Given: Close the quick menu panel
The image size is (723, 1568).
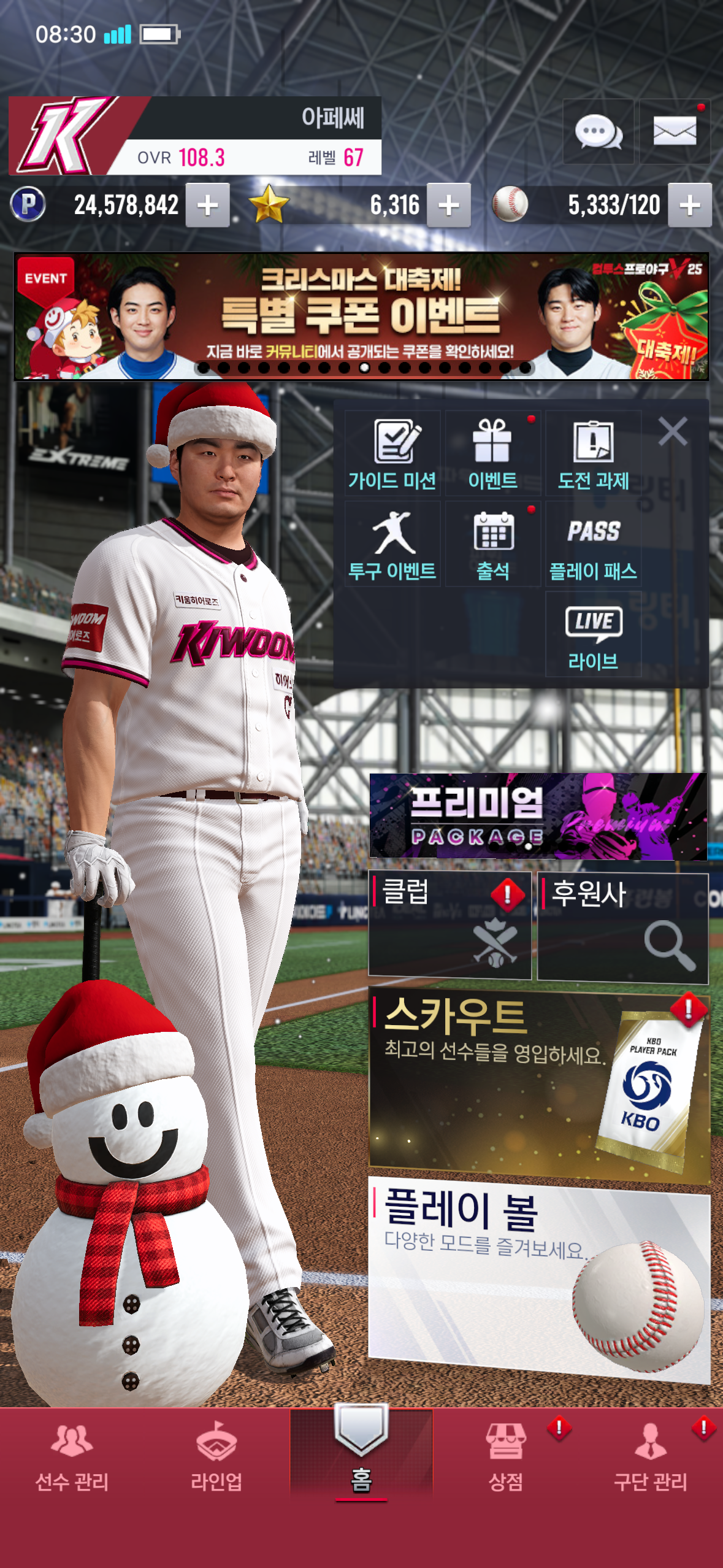Looking at the screenshot, I should pos(673,431).
